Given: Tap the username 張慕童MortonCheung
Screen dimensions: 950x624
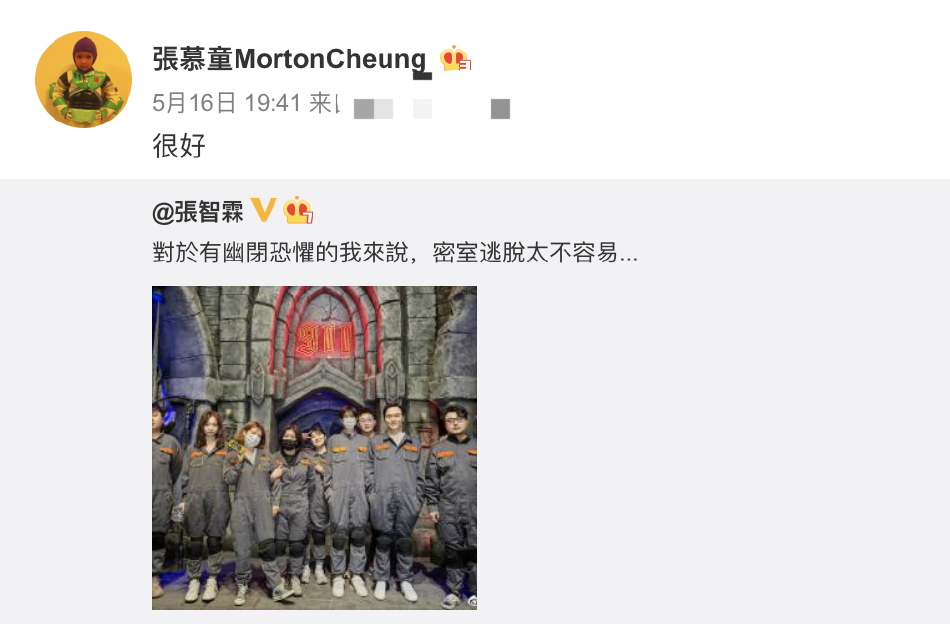Looking at the screenshot, I should 289,59.
